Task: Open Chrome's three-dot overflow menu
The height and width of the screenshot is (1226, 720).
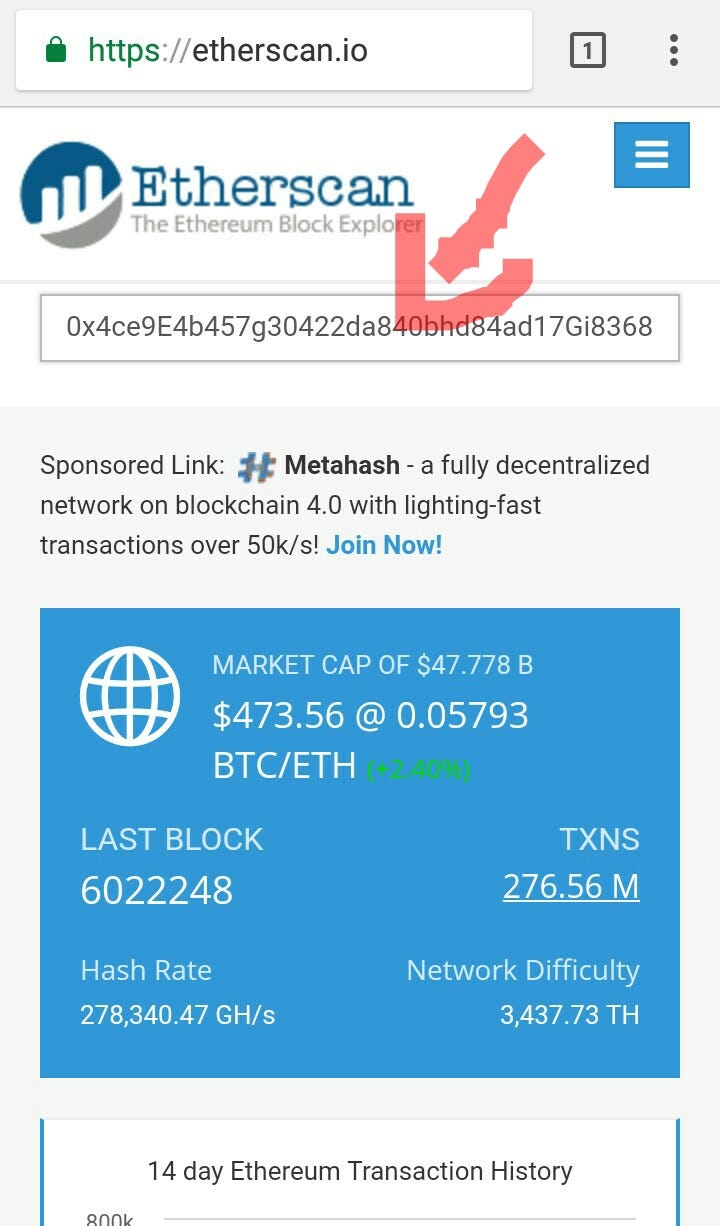Action: (675, 49)
